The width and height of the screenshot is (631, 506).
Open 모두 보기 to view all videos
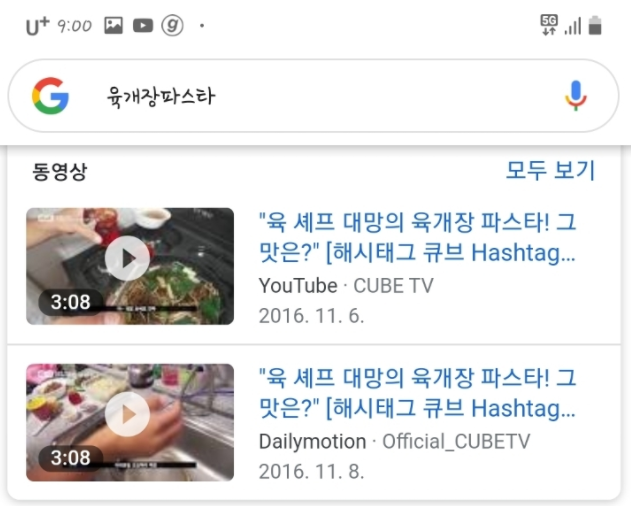pyautogui.click(x=550, y=170)
